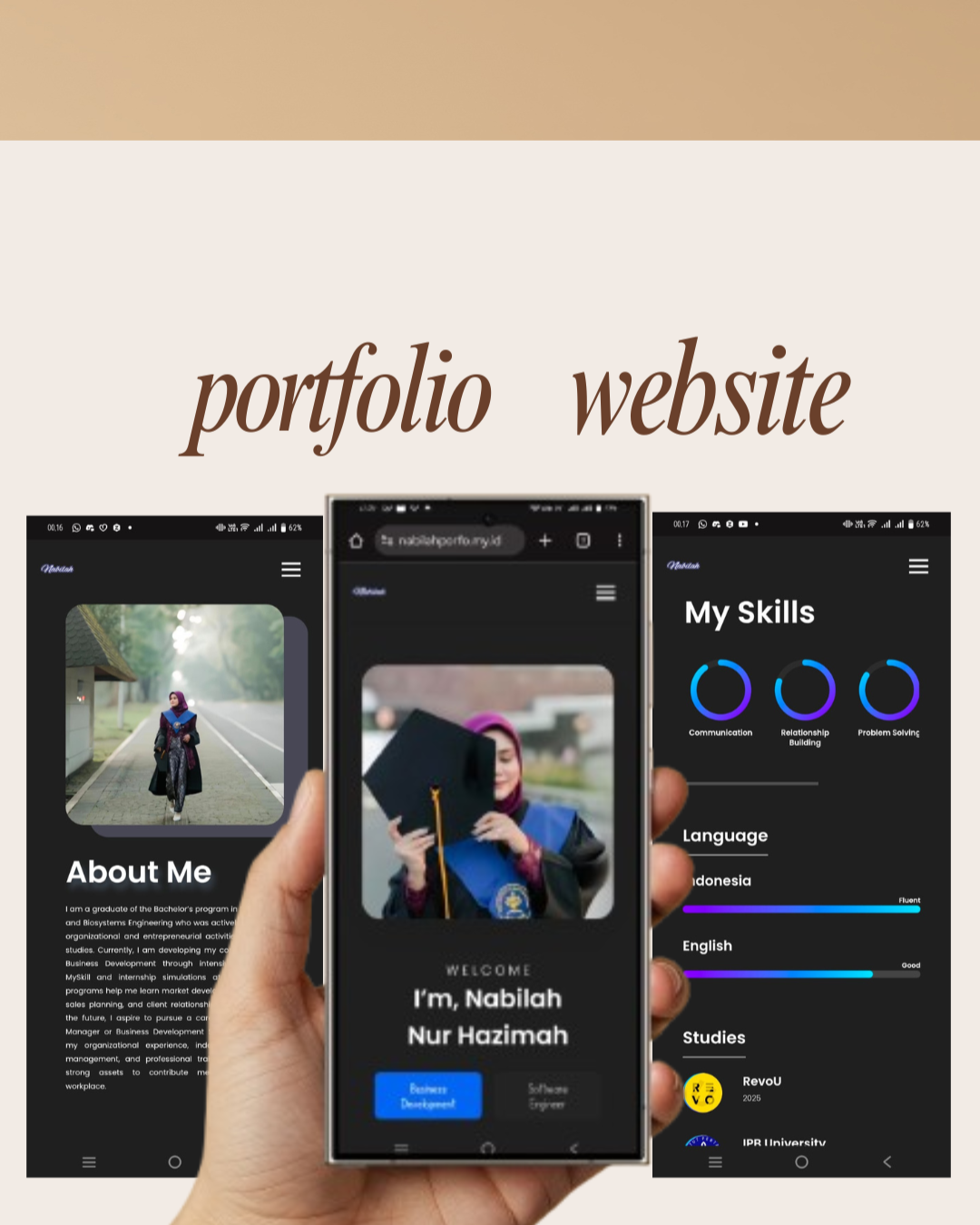Open the hamburger menu on the My Skills screen
980x1225 pixels.
(x=918, y=566)
